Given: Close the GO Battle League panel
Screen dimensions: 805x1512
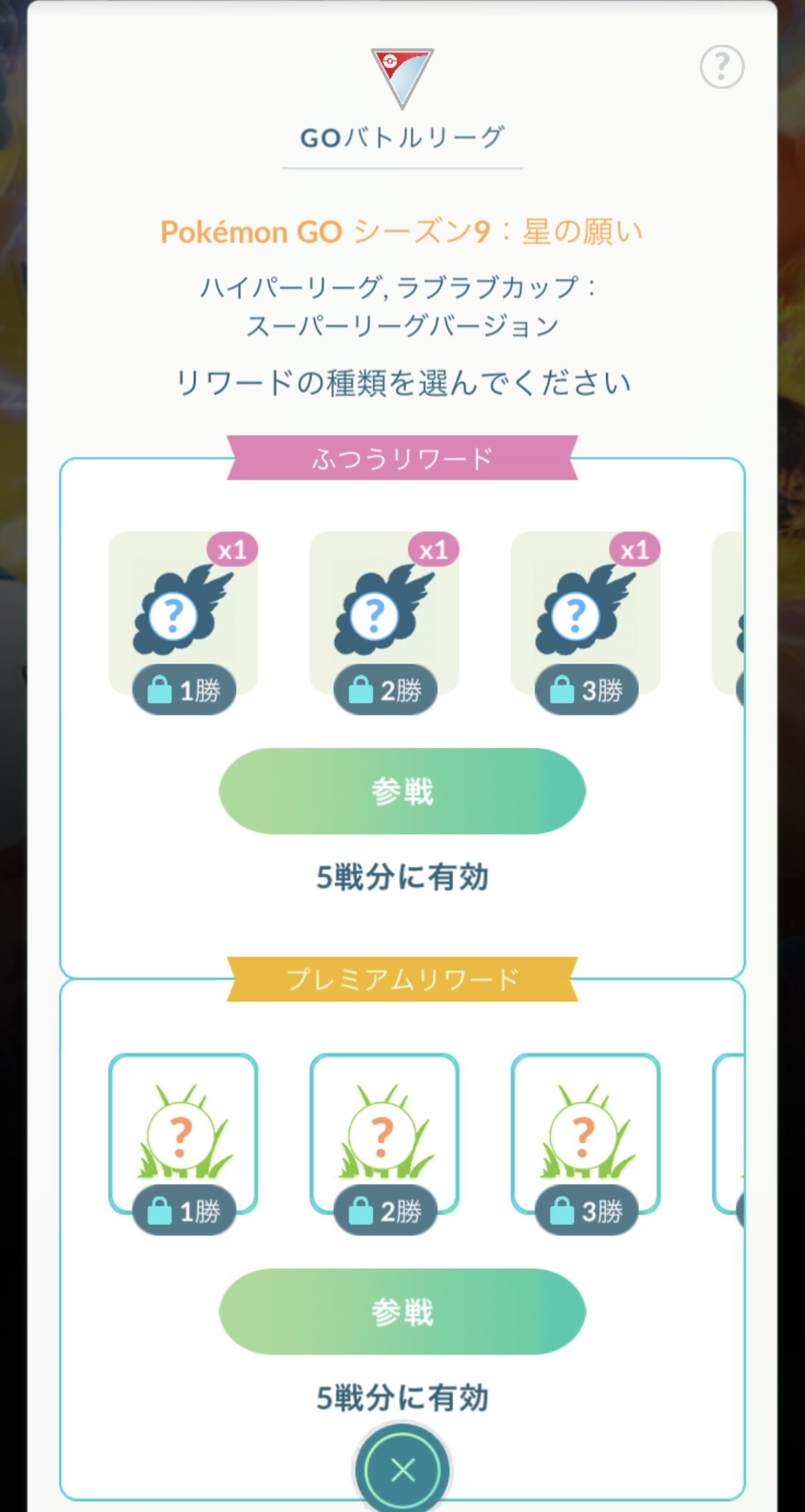Looking at the screenshot, I should point(402,1470).
